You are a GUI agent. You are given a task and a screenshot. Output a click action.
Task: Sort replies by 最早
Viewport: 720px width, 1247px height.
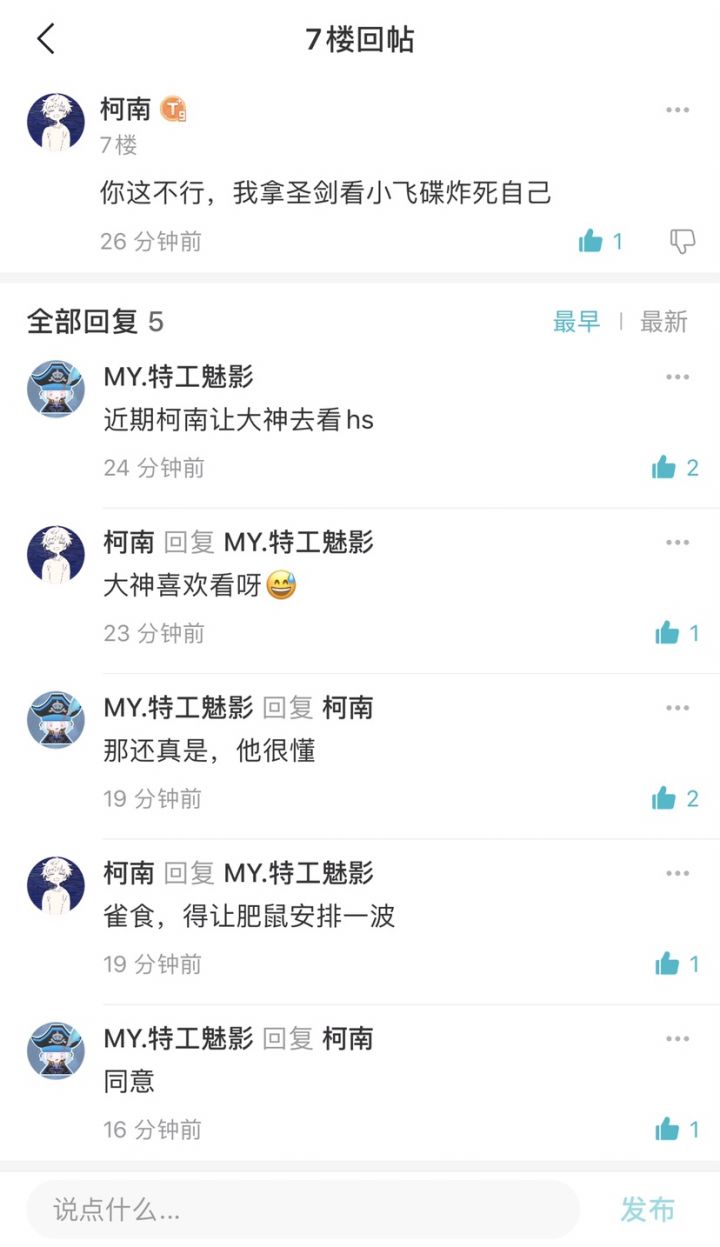point(576,321)
